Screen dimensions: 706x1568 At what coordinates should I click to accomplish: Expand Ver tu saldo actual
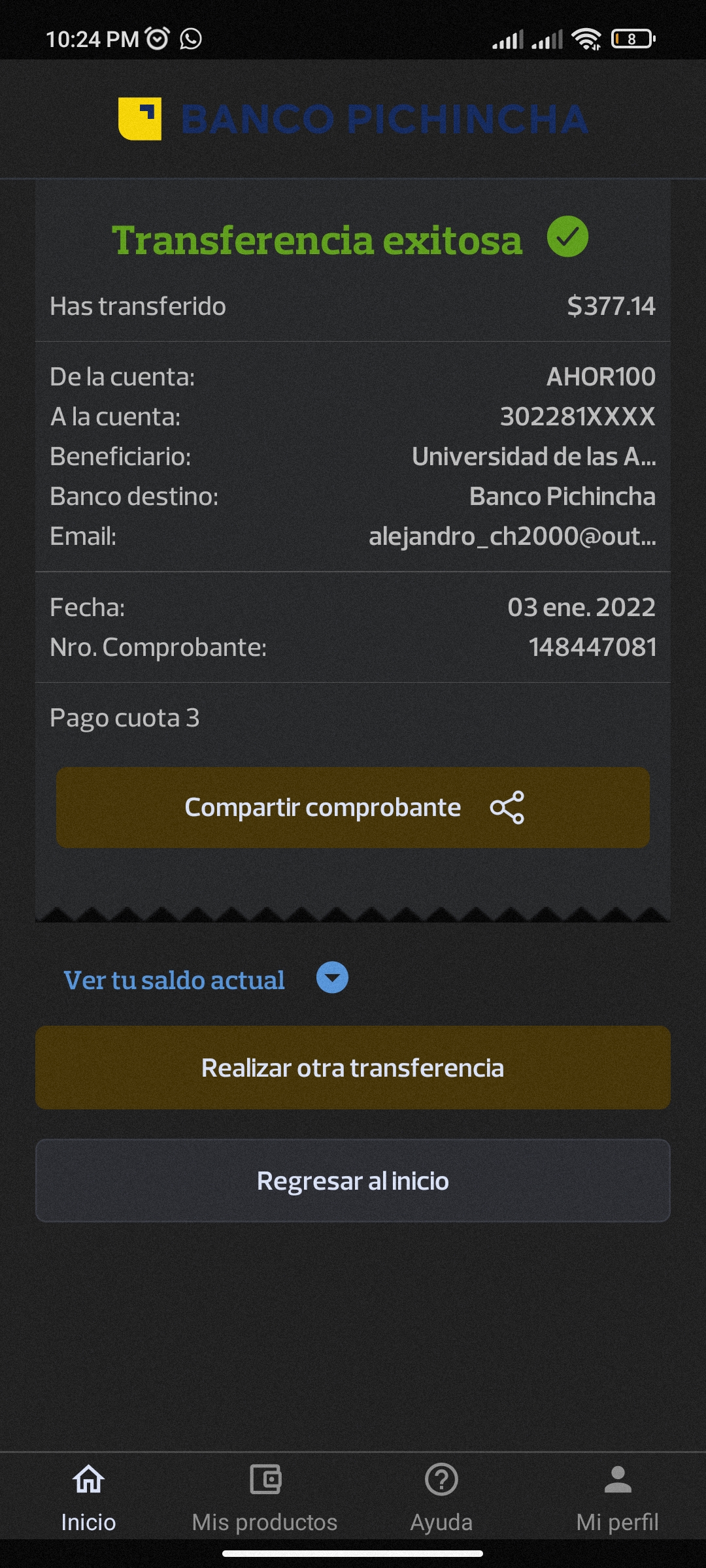(x=332, y=978)
